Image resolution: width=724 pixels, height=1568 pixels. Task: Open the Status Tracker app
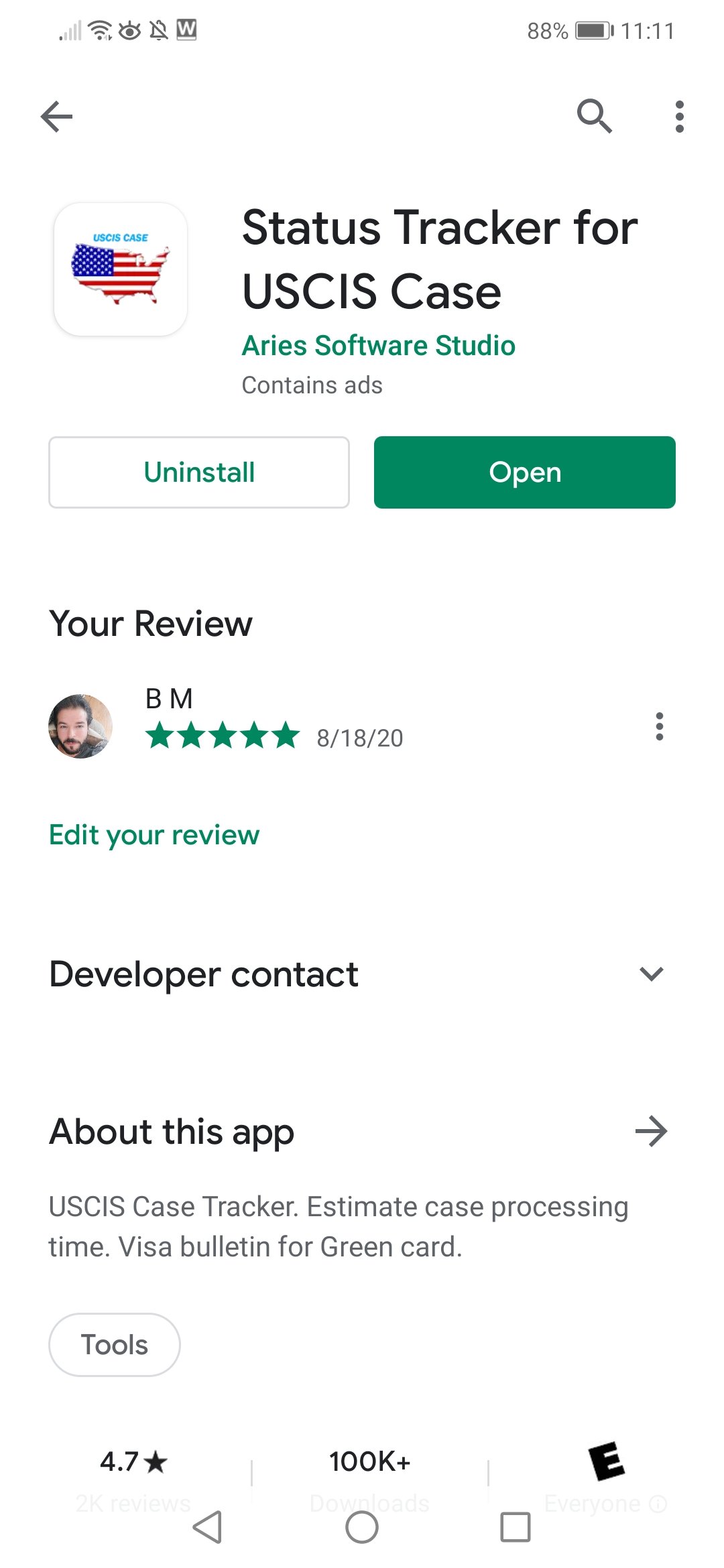coord(525,472)
